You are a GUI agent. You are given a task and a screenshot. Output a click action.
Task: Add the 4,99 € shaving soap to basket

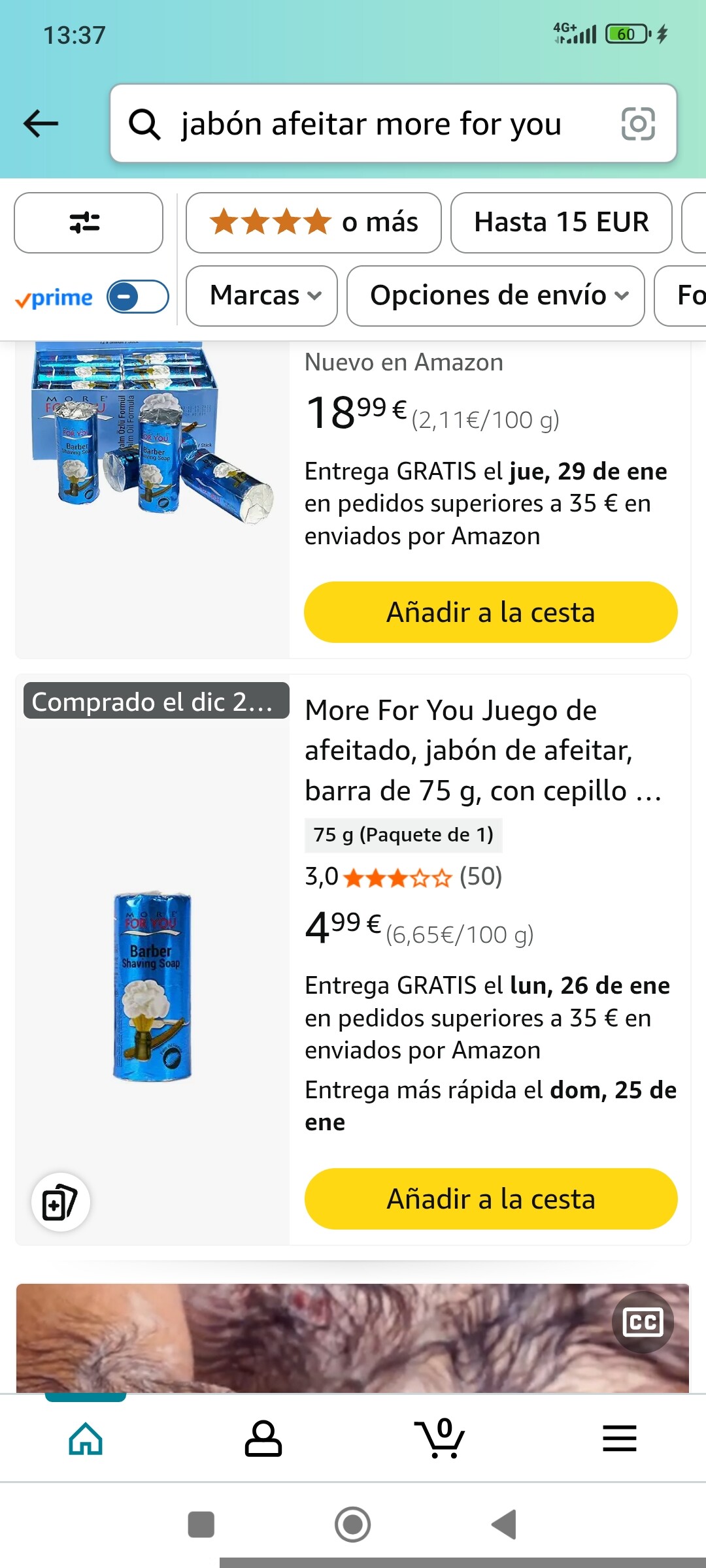click(490, 1199)
